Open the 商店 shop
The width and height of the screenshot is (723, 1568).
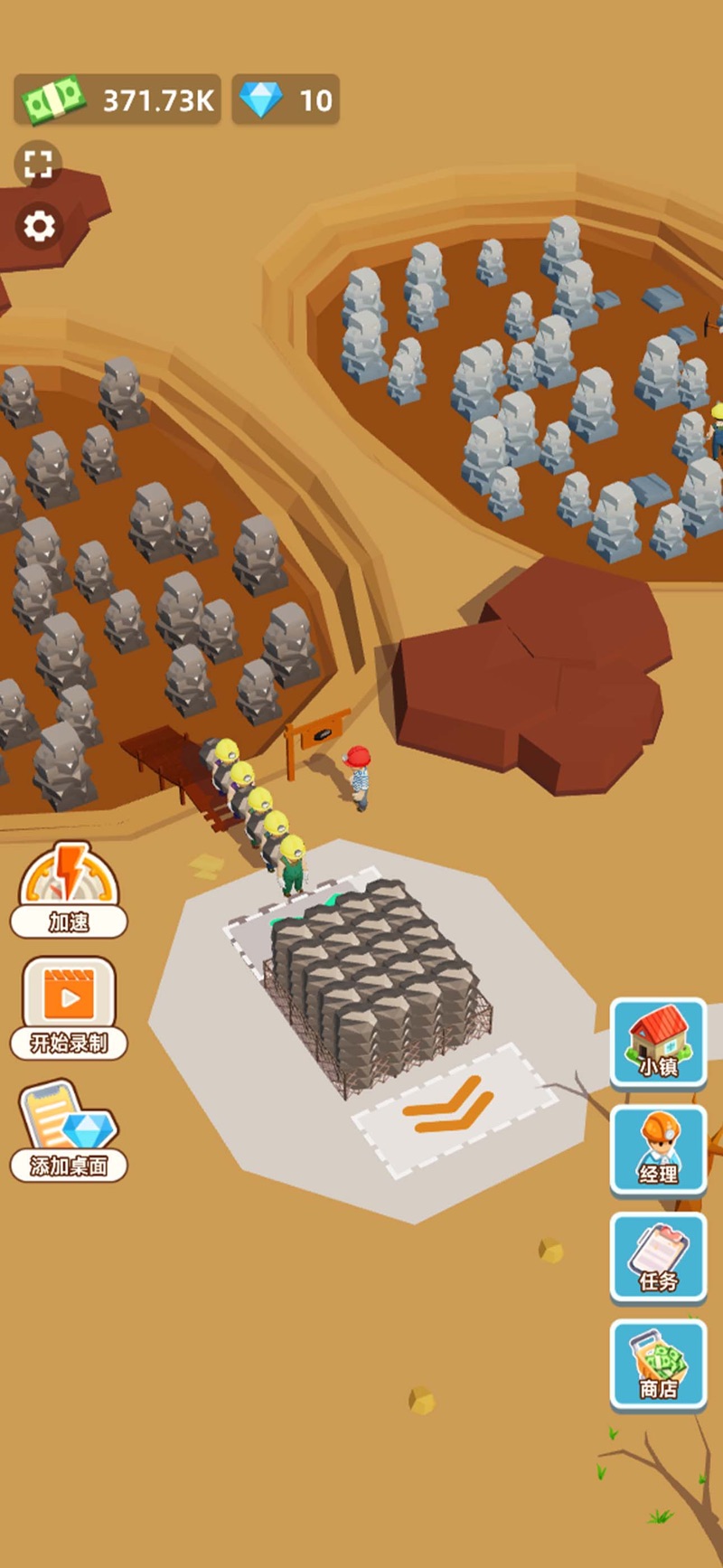(658, 1365)
